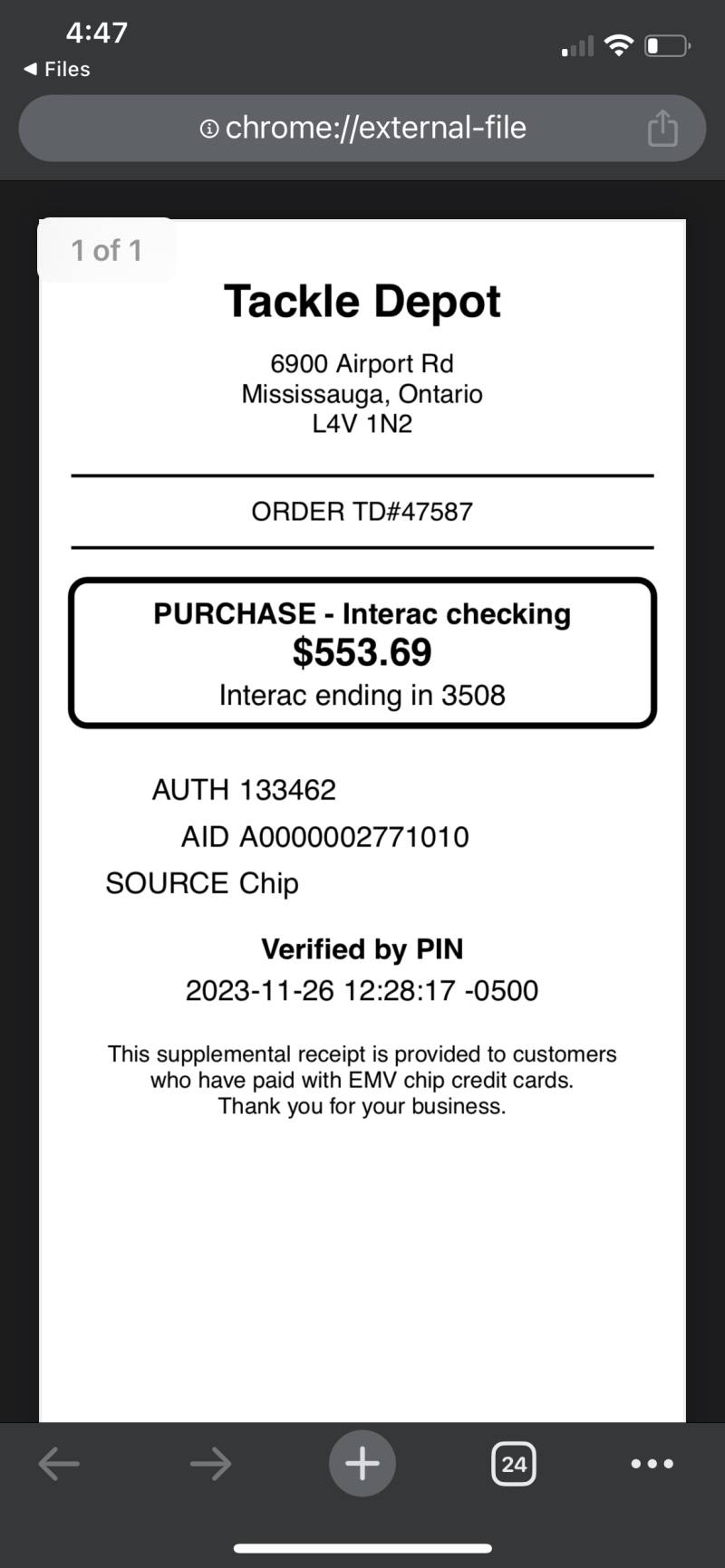Return to the Files app
Image resolution: width=725 pixels, height=1568 pixels.
(x=56, y=69)
